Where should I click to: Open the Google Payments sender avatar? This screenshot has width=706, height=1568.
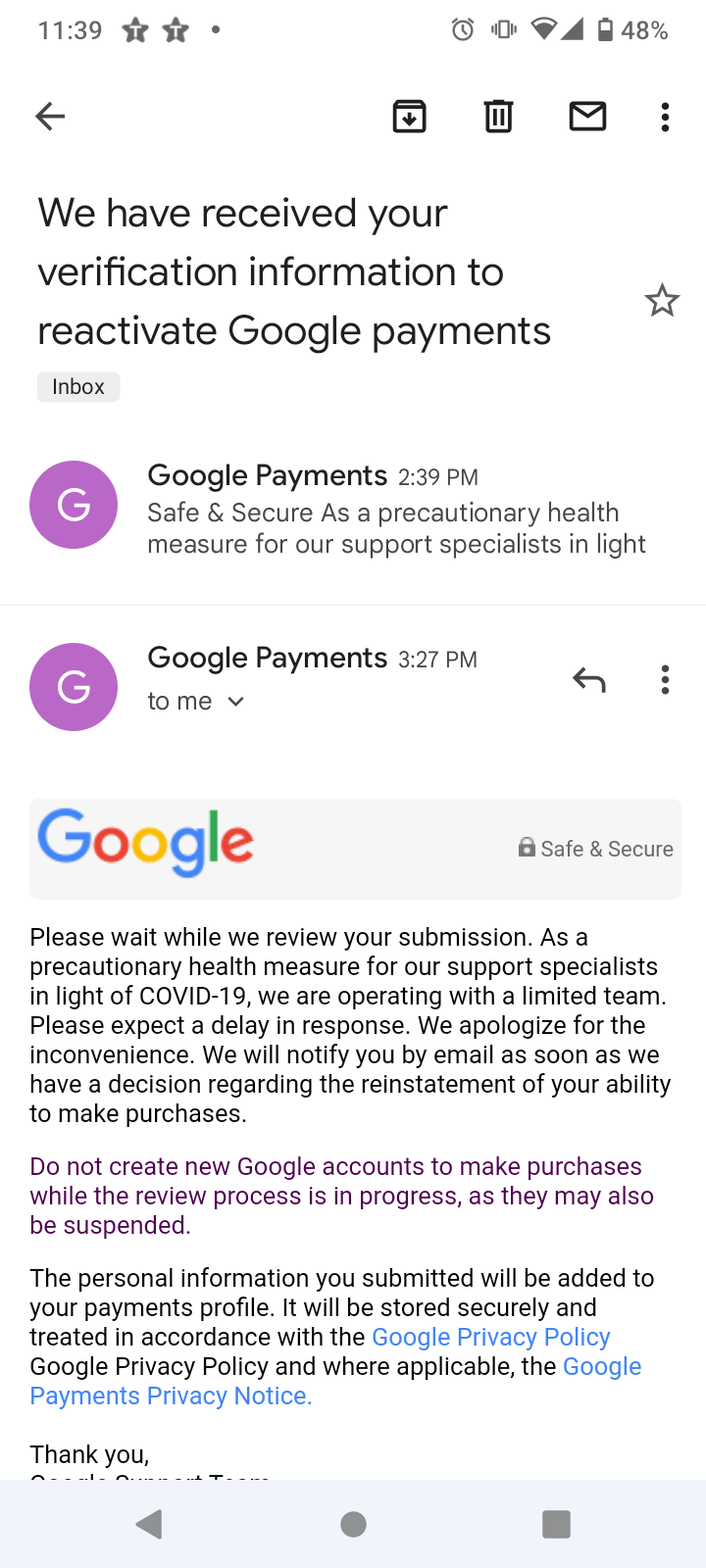pyautogui.click(x=74, y=687)
